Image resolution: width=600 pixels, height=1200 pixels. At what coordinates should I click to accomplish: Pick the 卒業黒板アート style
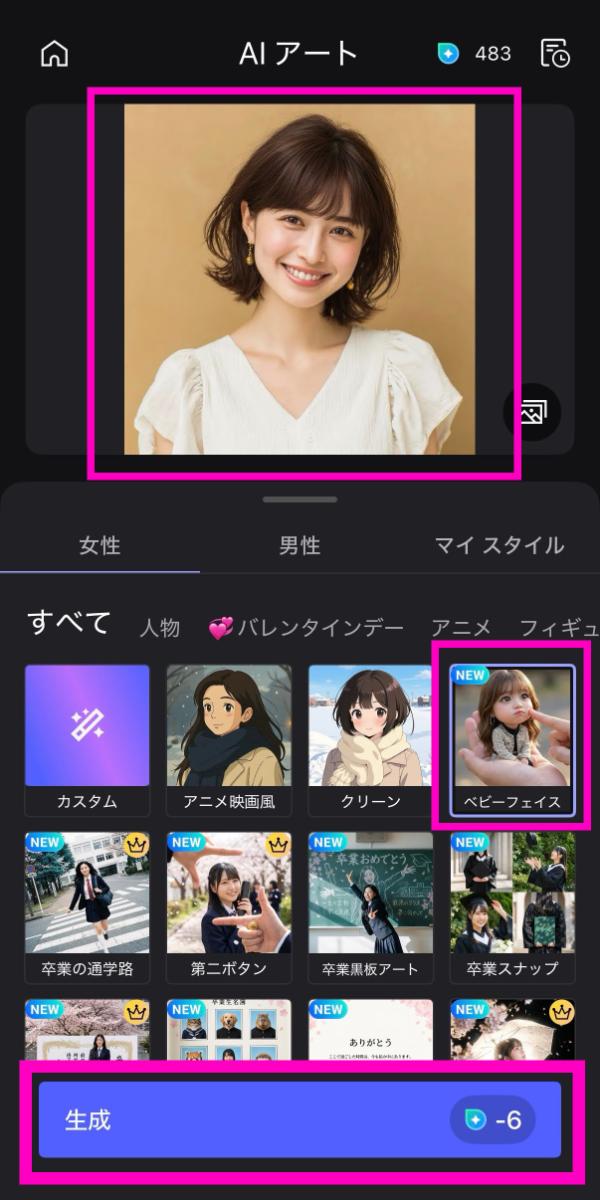pyautogui.click(x=370, y=907)
